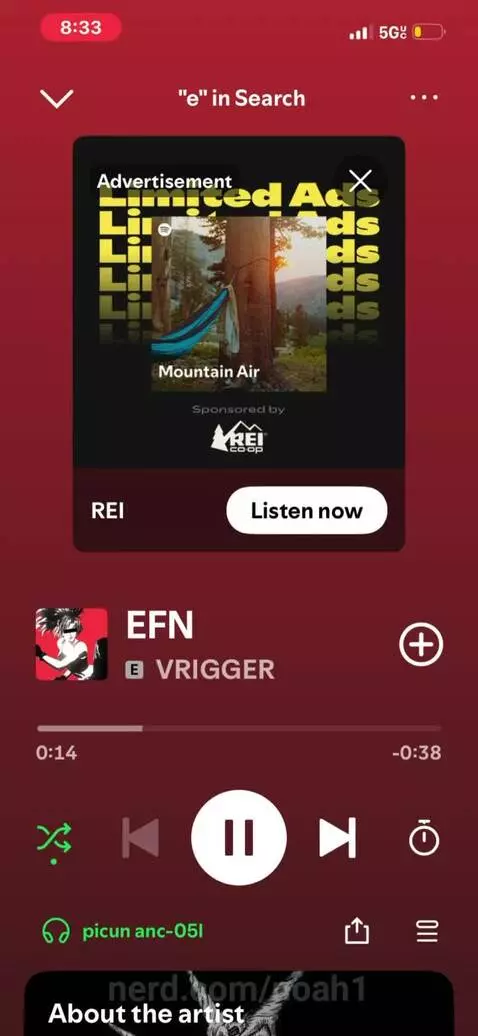
Task: Toggle shuffle mode
Action: tap(54, 839)
